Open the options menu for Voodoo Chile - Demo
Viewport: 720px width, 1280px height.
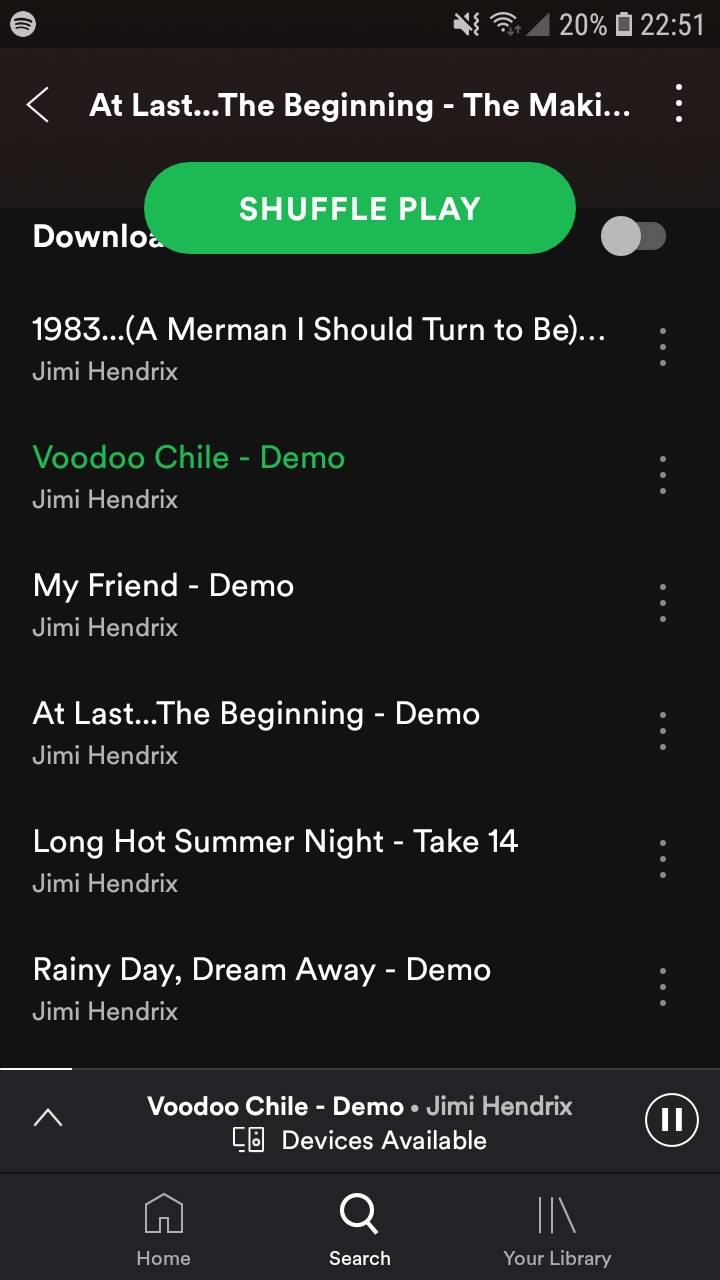point(663,475)
